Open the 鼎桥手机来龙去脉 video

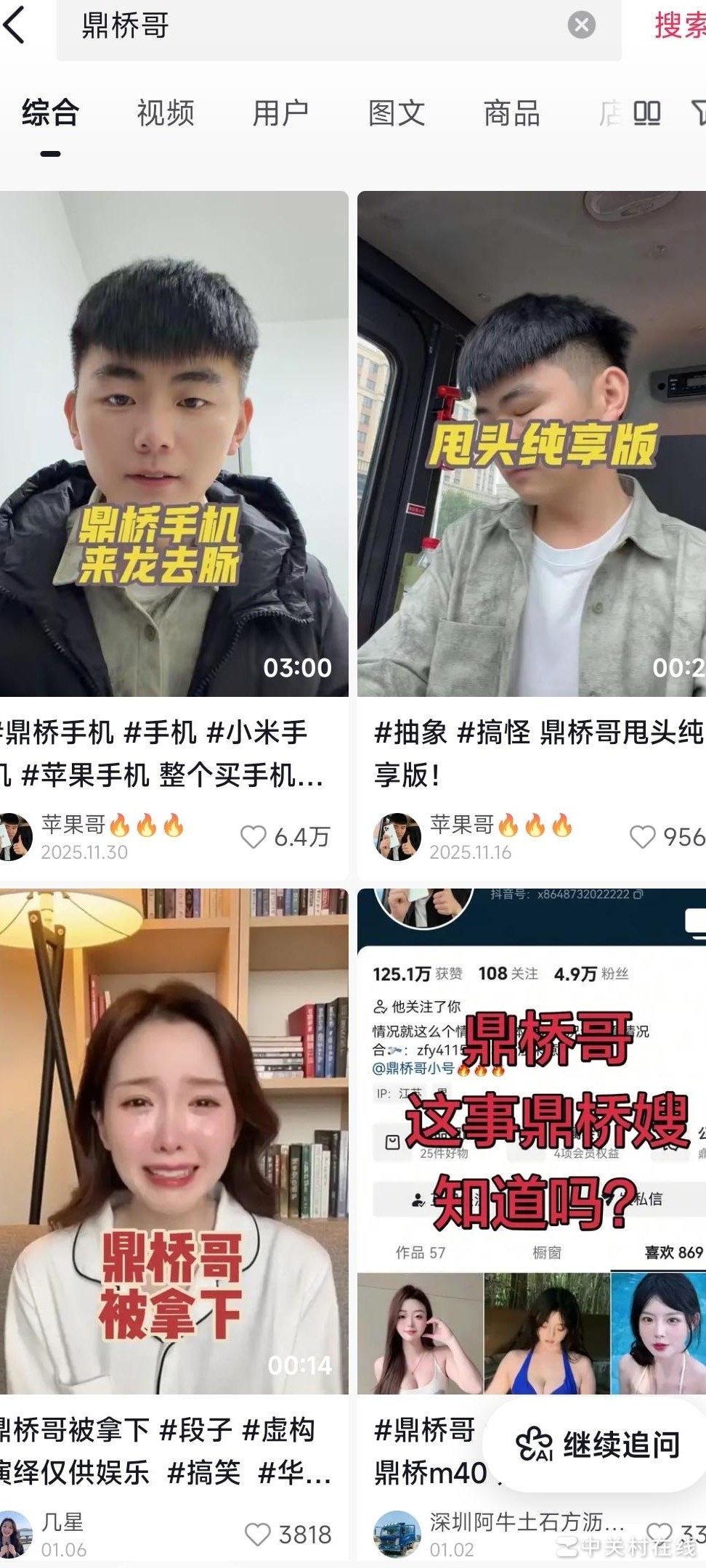click(x=173, y=443)
